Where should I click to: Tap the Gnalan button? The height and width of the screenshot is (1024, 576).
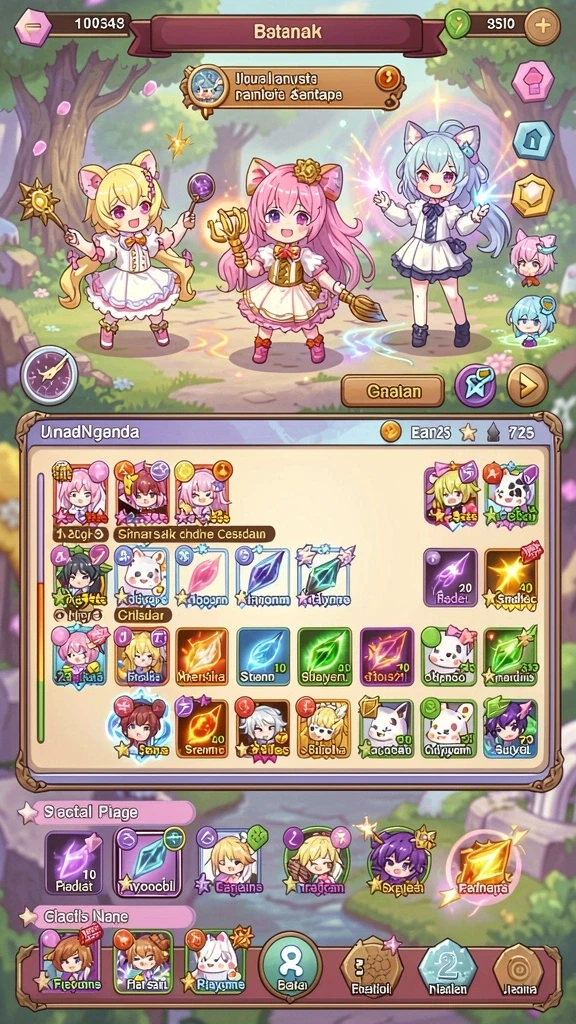[392, 391]
